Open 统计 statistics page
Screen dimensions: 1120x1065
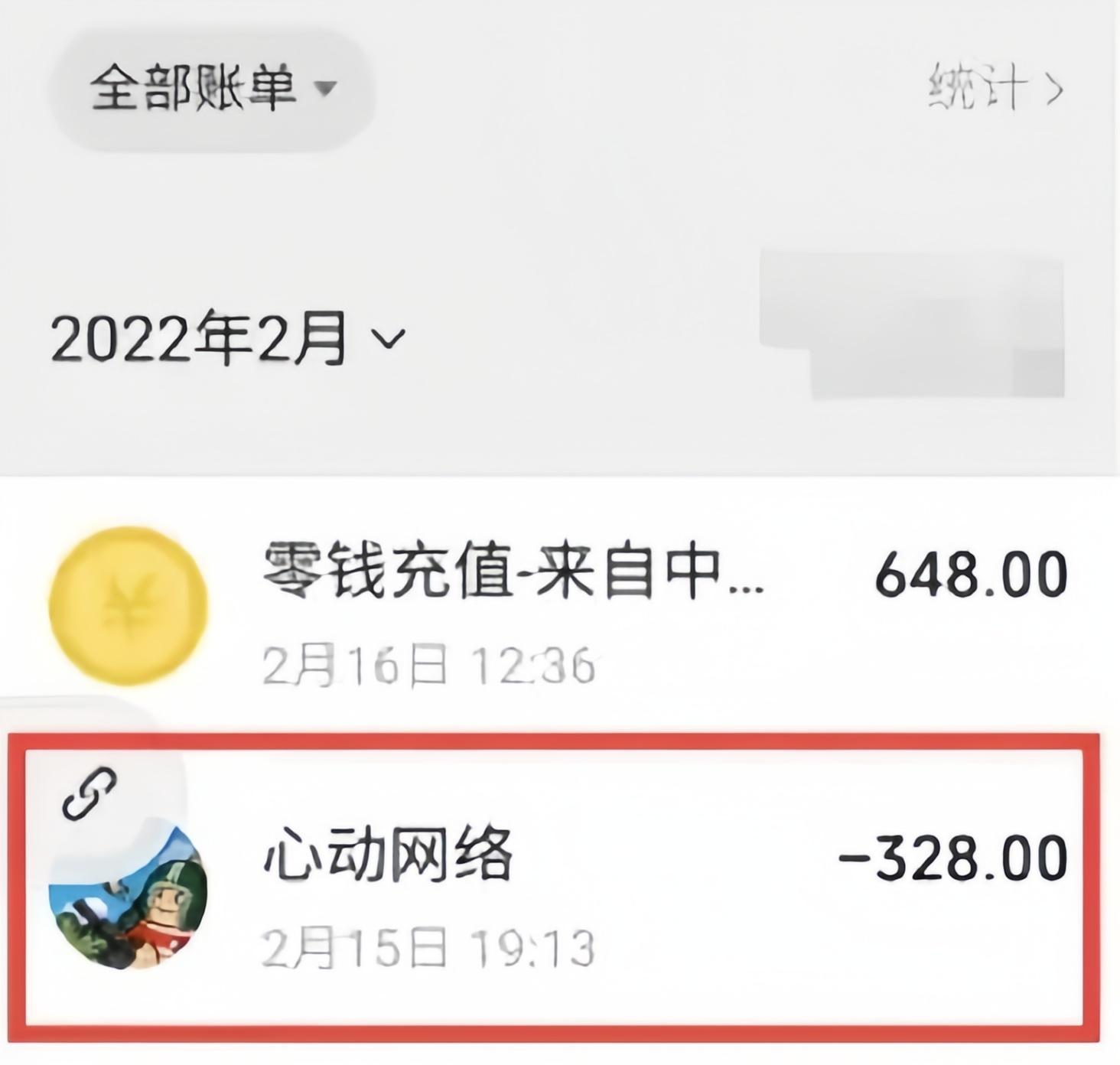point(995,89)
